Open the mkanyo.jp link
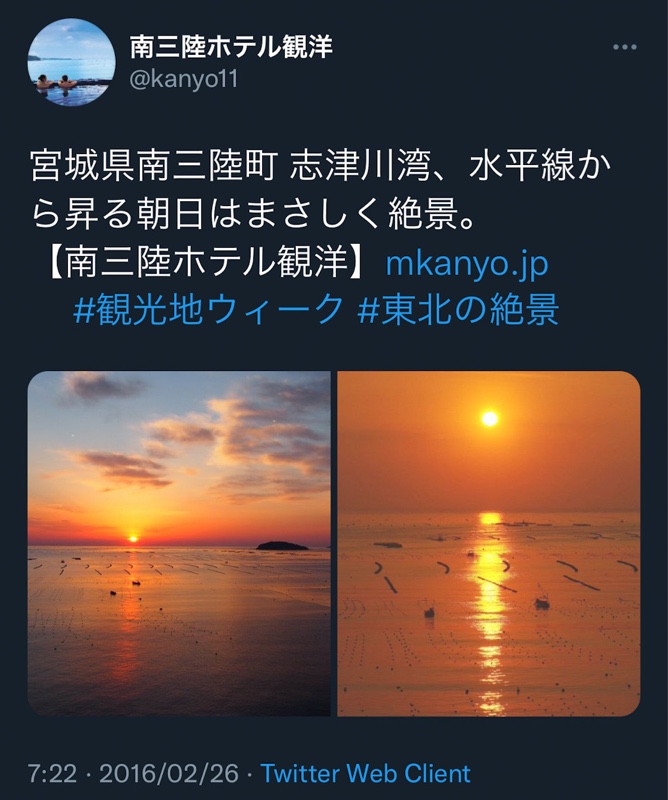 pos(467,263)
